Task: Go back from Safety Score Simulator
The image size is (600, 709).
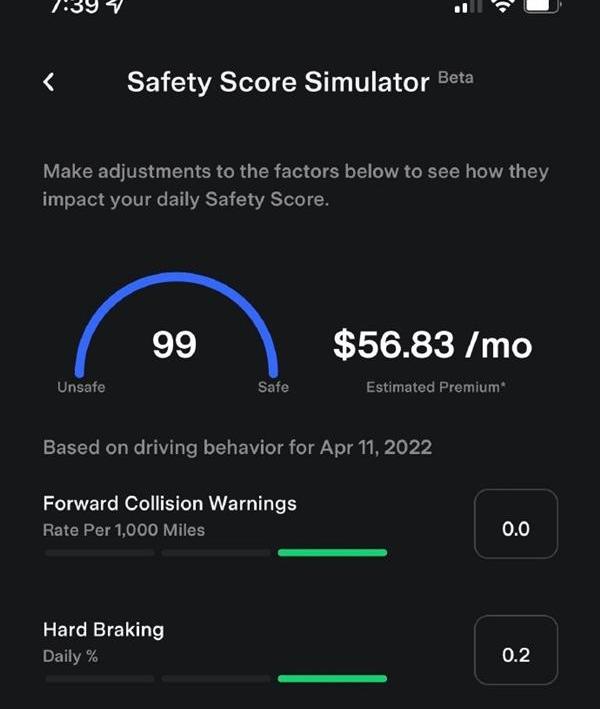Action: click(x=49, y=83)
